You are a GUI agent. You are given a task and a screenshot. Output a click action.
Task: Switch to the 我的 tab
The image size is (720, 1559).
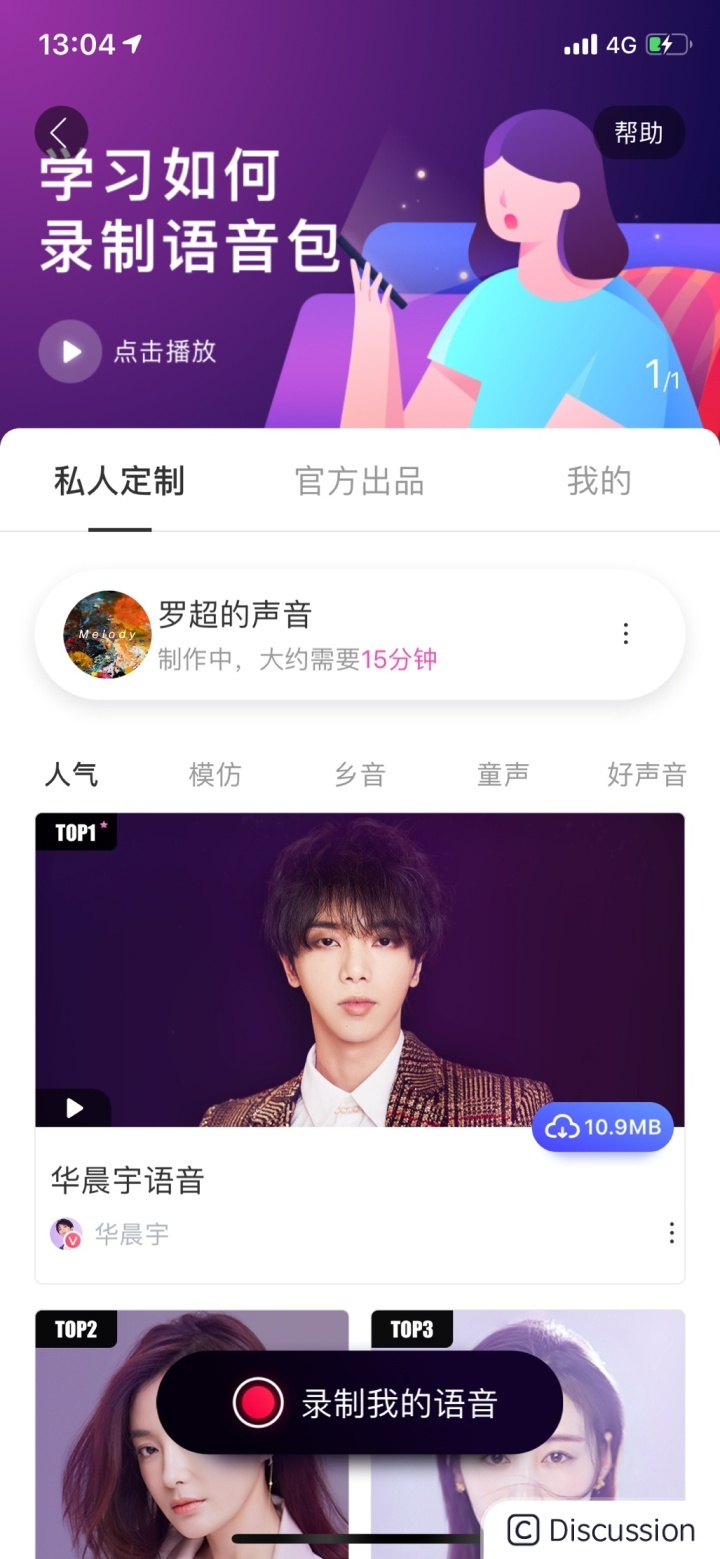pos(598,481)
